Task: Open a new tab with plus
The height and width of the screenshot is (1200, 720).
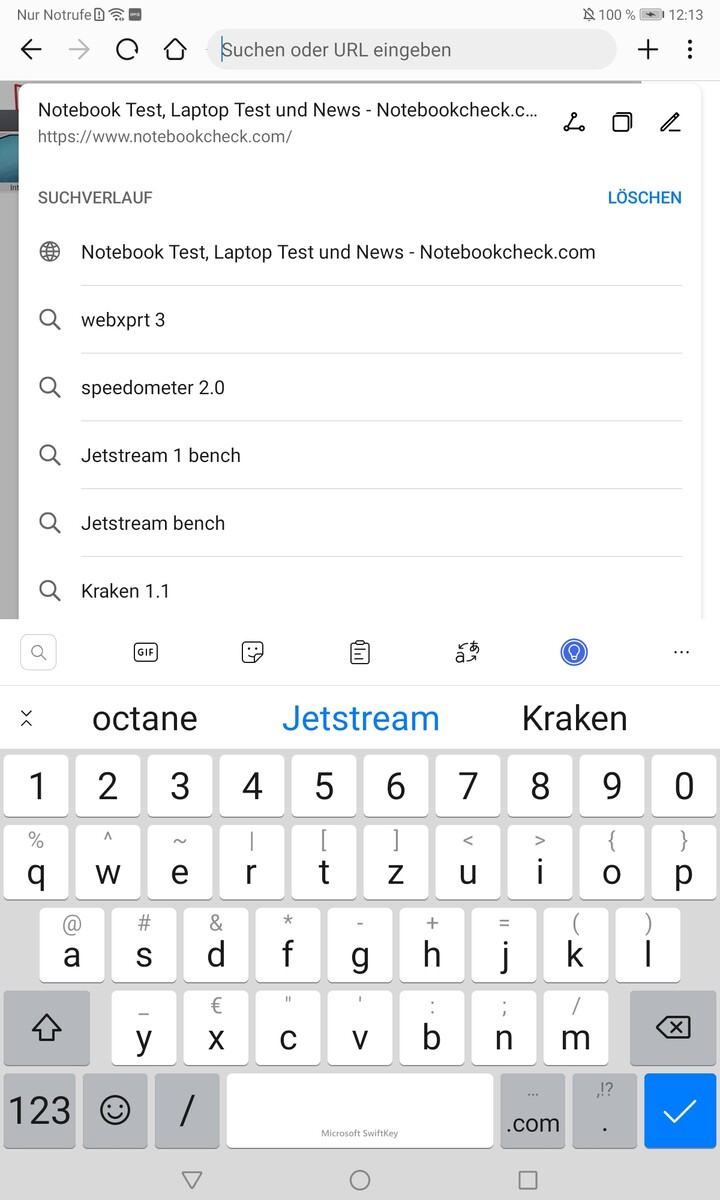Action: pyautogui.click(x=648, y=50)
